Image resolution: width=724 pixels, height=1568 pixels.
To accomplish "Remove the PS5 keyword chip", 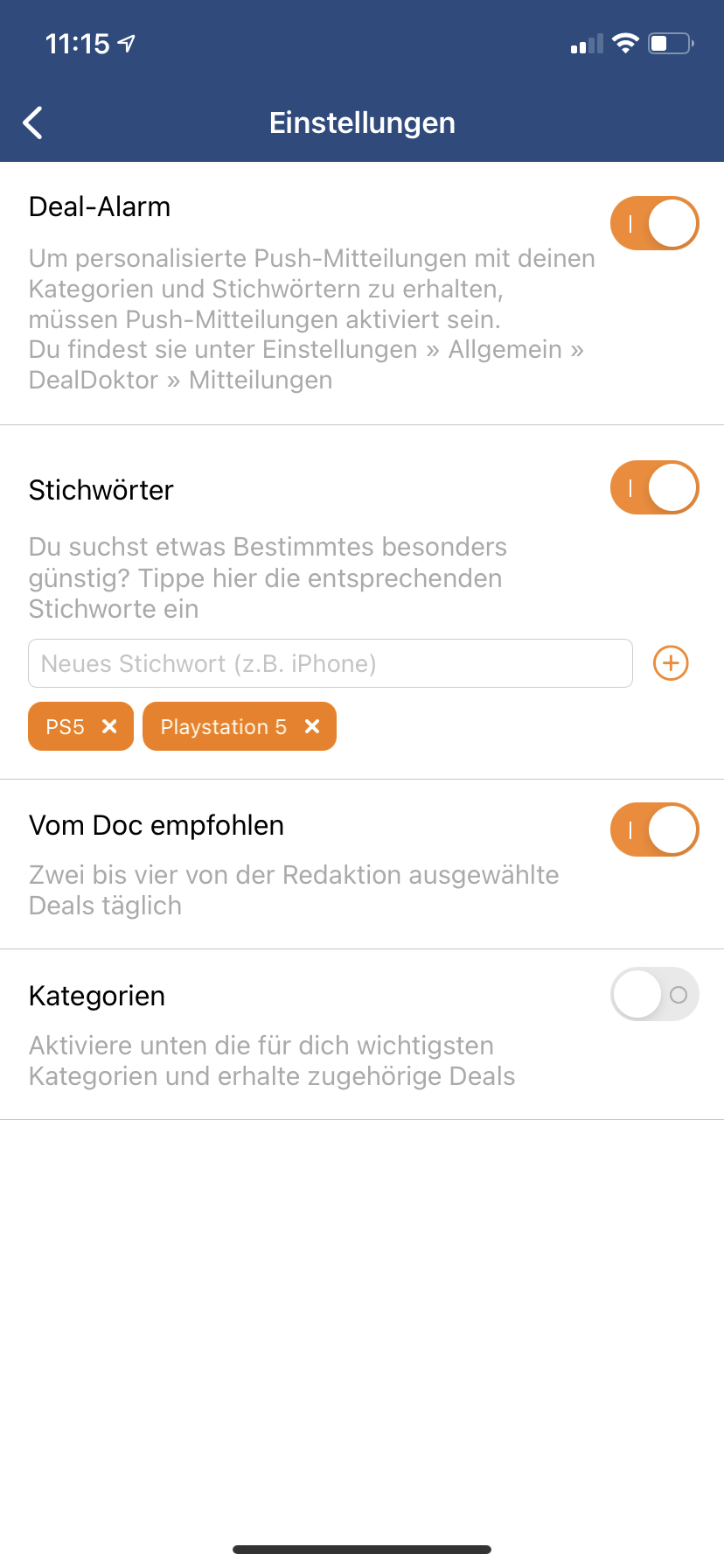I will tap(109, 726).
